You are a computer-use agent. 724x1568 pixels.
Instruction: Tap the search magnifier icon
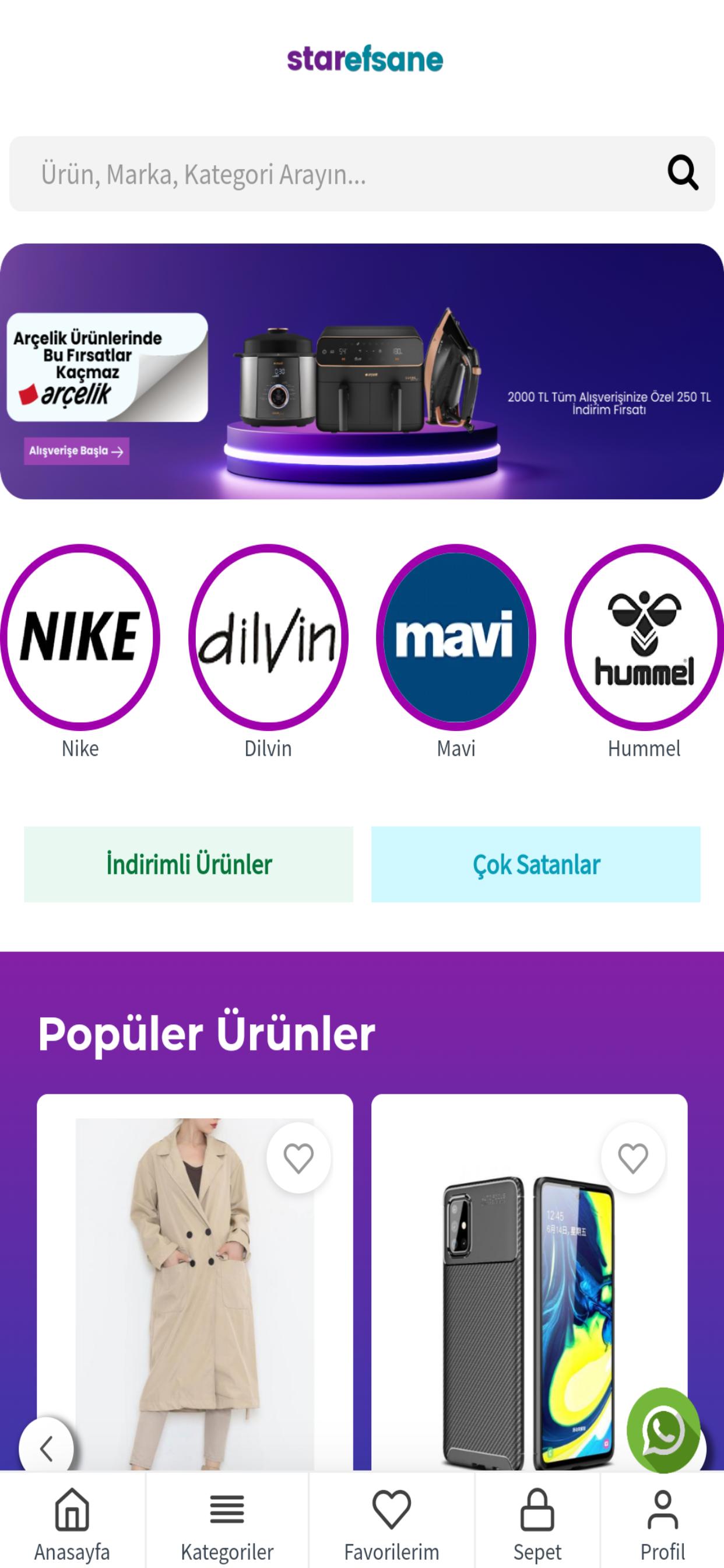[683, 173]
